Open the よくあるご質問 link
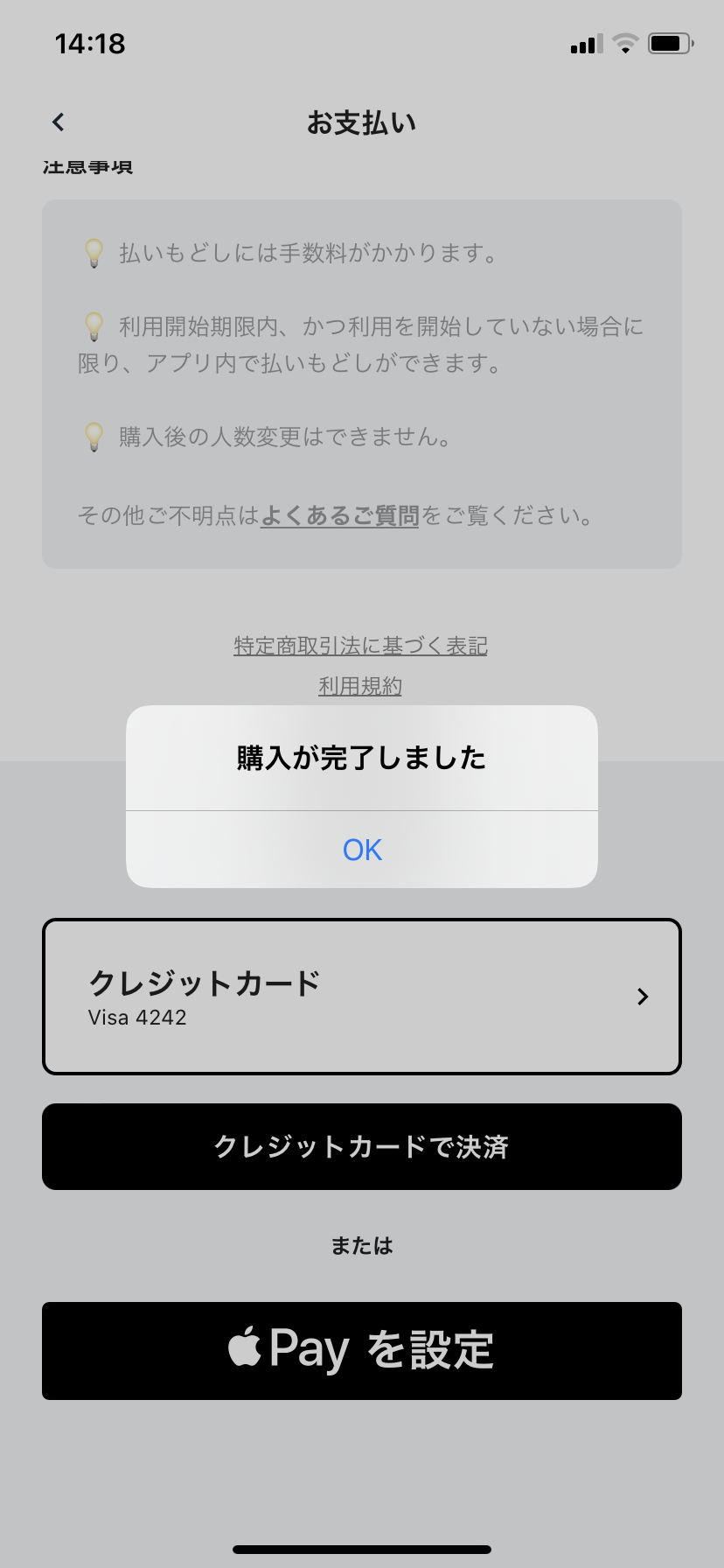This screenshot has height=1568, width=724. pyautogui.click(x=339, y=515)
